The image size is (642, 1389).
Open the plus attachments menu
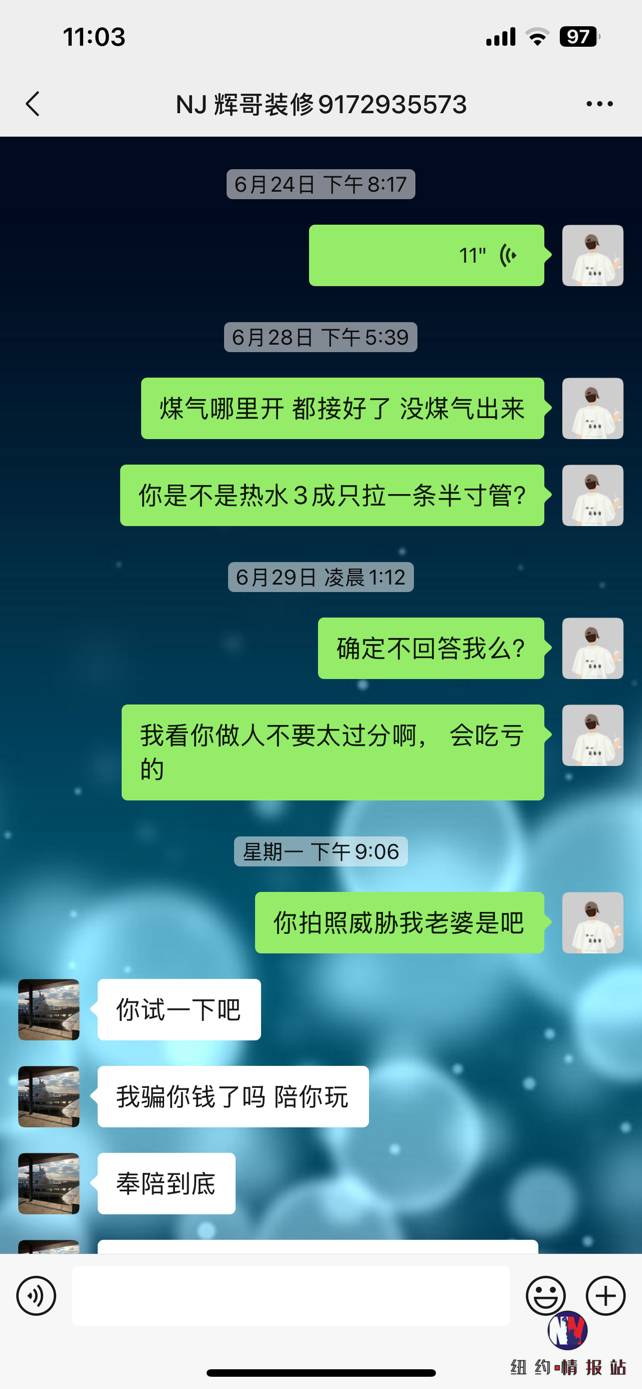click(605, 1296)
